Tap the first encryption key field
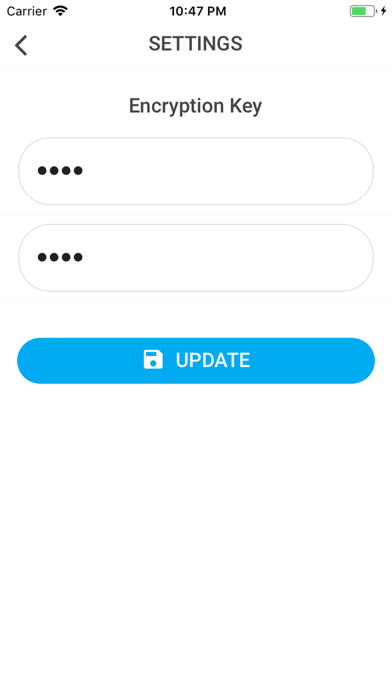 [196, 171]
